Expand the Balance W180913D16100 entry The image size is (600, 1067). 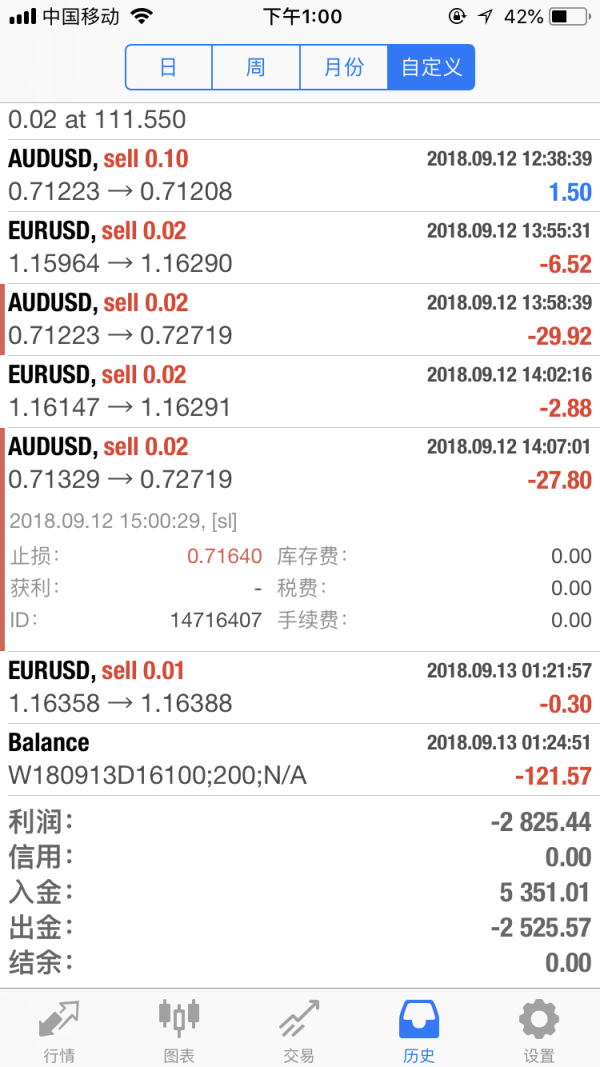click(x=300, y=759)
